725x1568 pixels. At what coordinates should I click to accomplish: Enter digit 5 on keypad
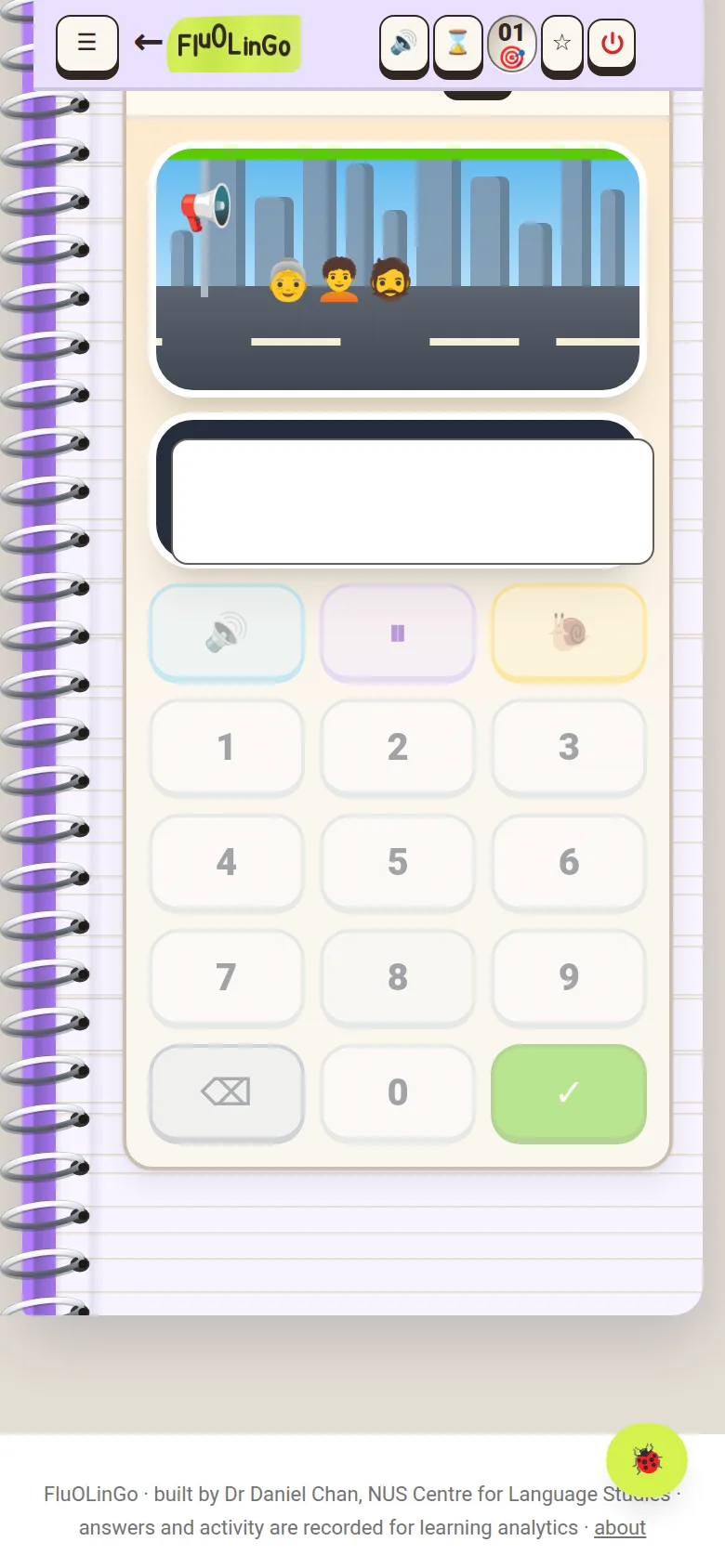[x=398, y=863]
